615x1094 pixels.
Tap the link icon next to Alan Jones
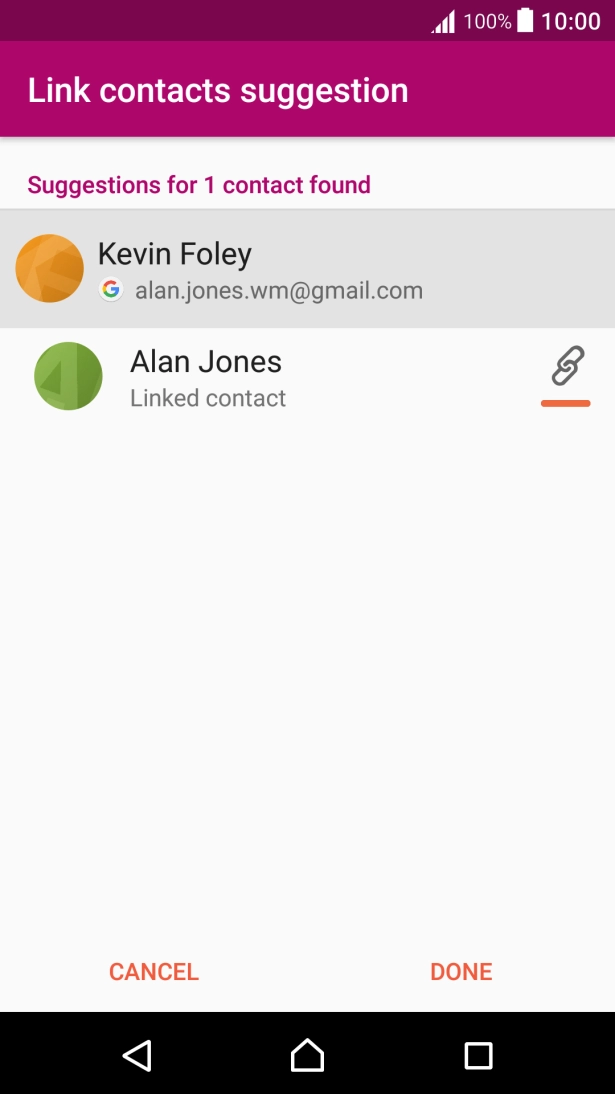tap(567, 367)
